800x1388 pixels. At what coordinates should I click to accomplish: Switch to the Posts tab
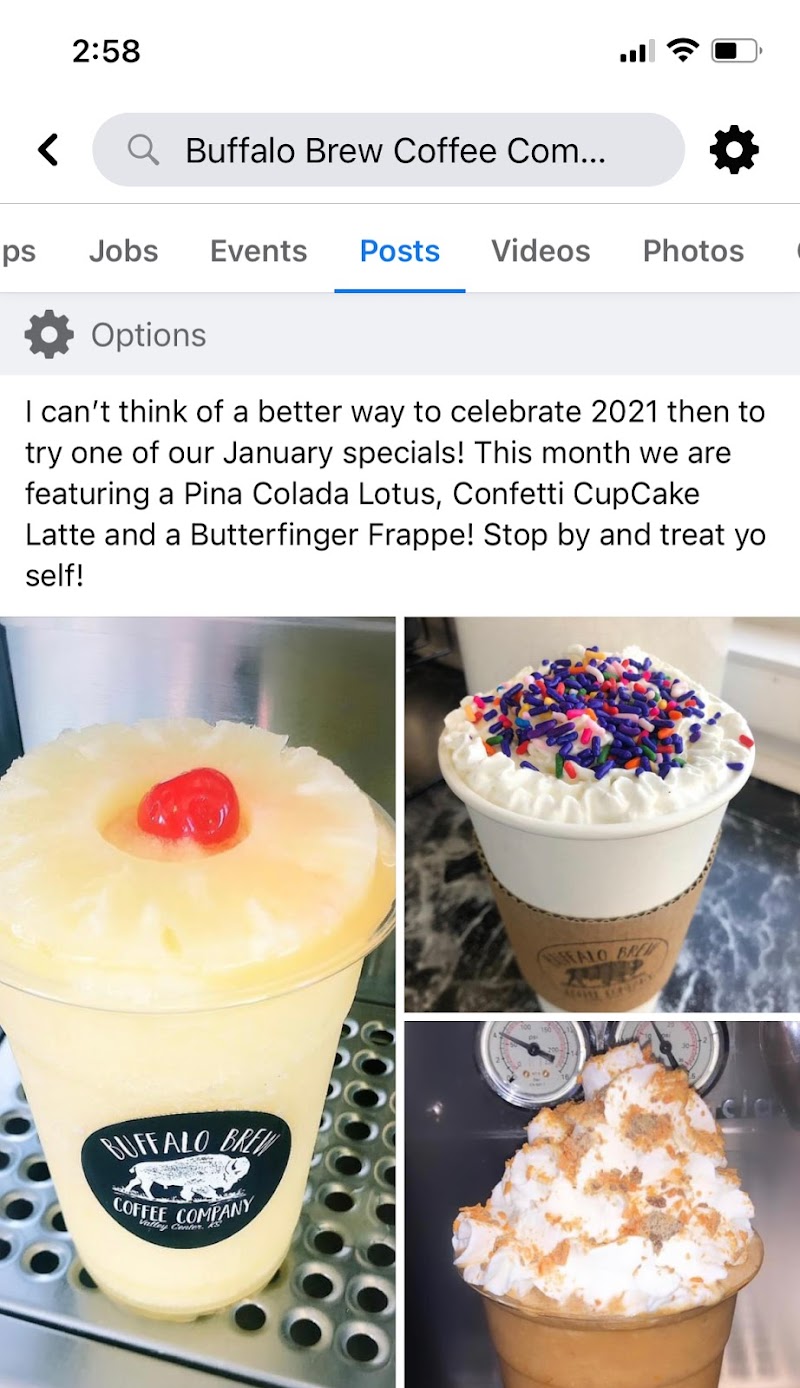pyautogui.click(x=399, y=251)
